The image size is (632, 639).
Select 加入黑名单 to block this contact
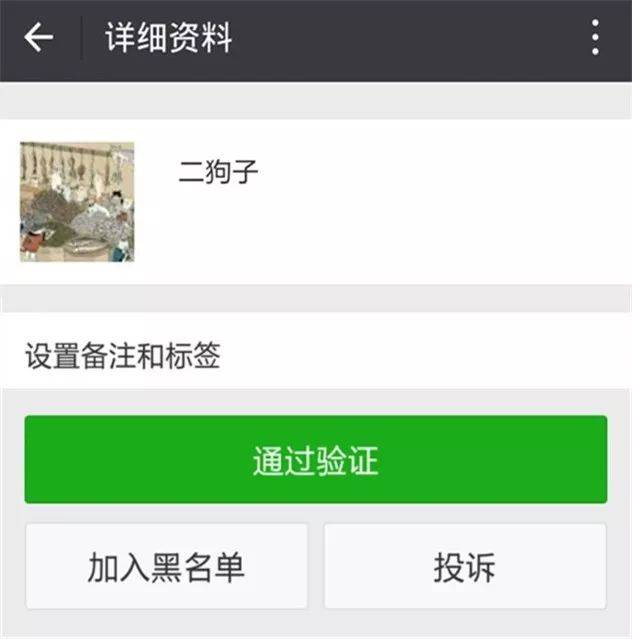pyautogui.click(x=166, y=567)
